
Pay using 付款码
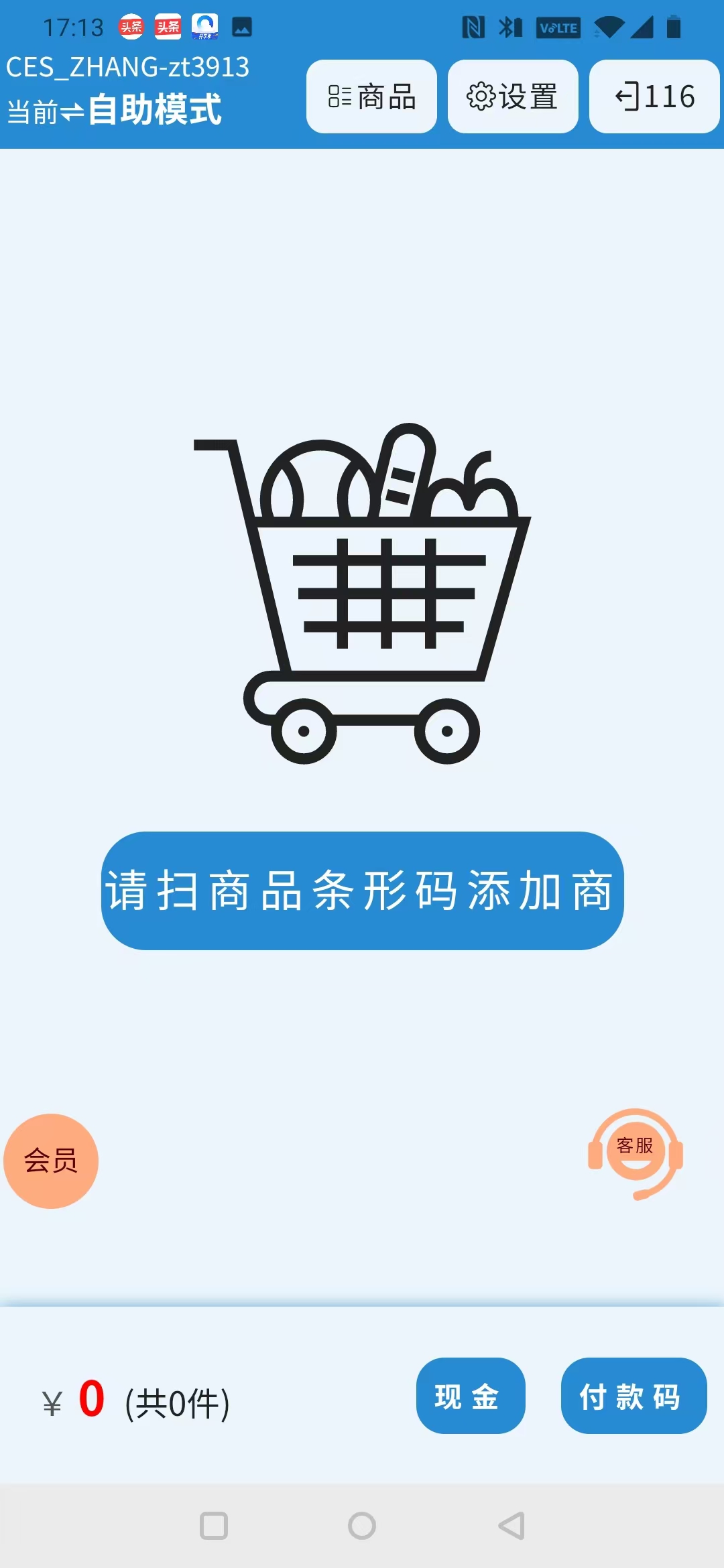(633, 1396)
